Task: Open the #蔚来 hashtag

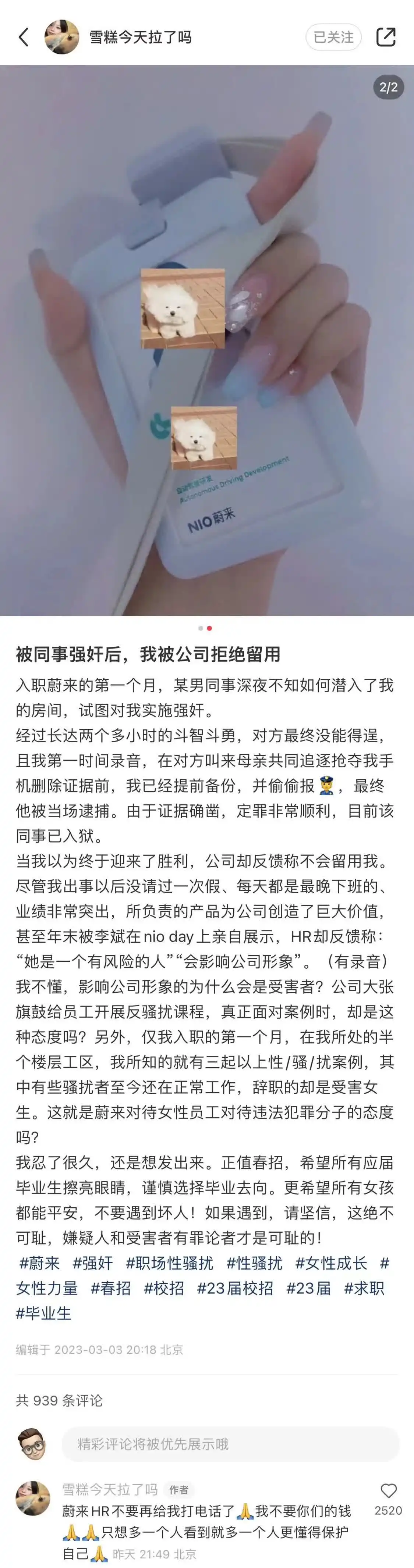Action: [39, 1263]
